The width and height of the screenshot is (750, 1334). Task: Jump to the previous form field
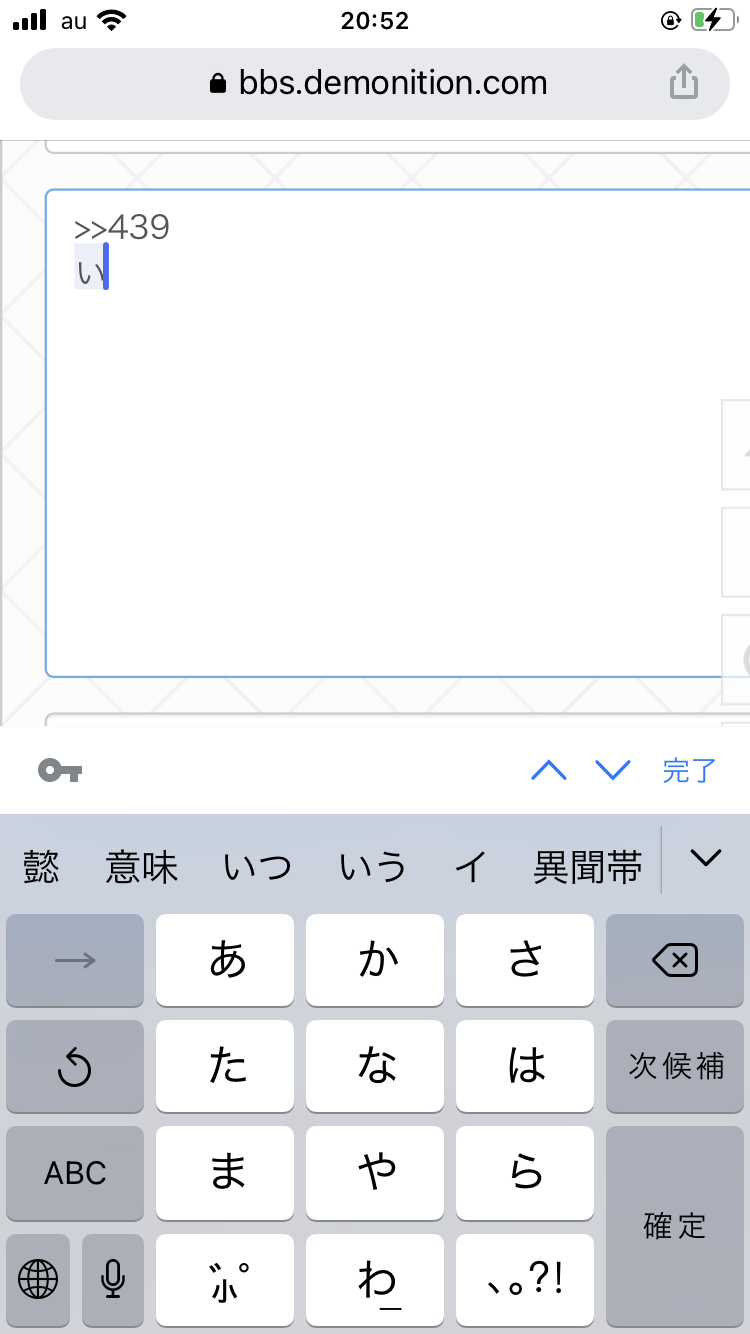click(x=549, y=770)
